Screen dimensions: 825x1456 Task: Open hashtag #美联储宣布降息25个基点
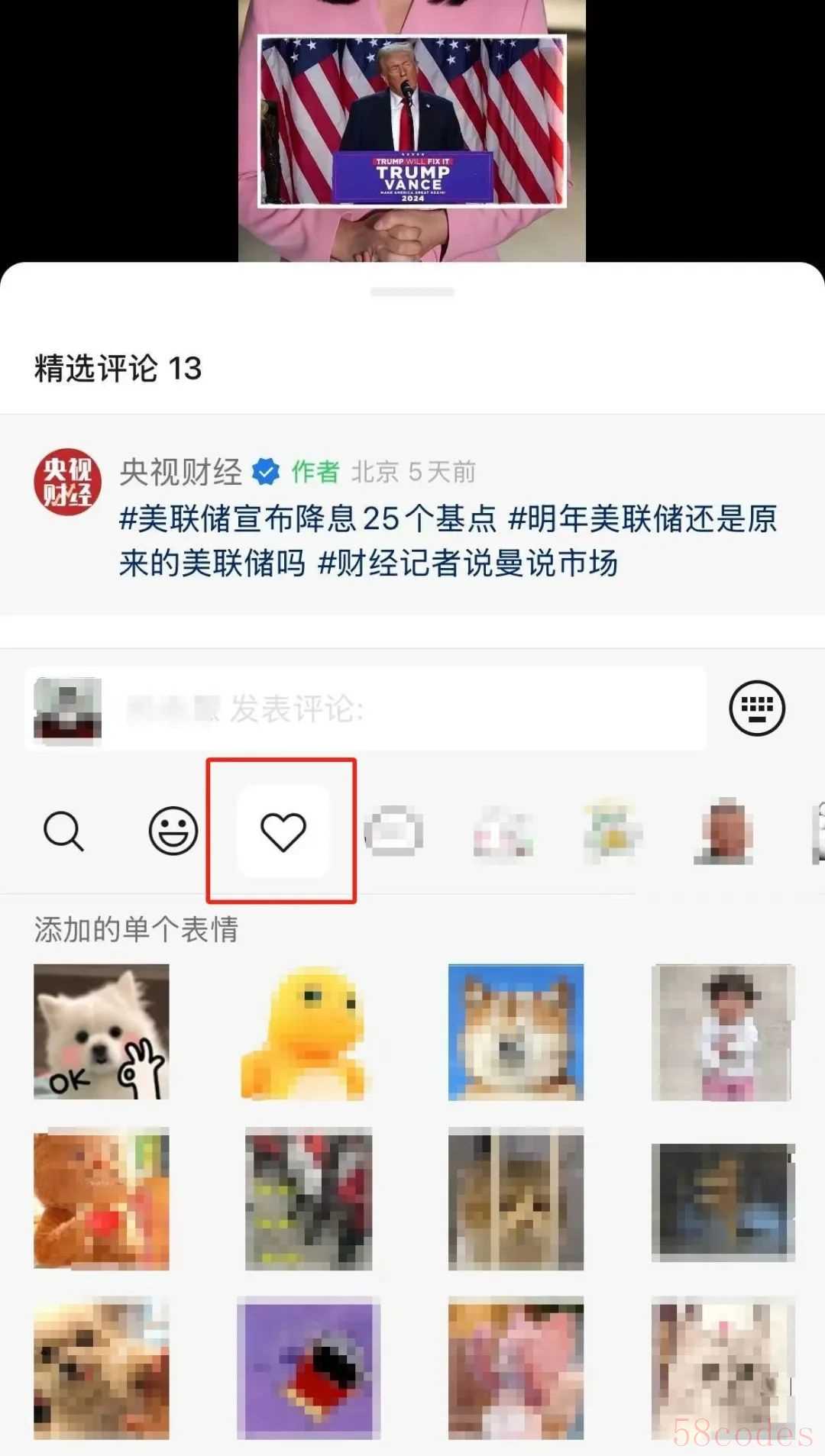click(307, 518)
